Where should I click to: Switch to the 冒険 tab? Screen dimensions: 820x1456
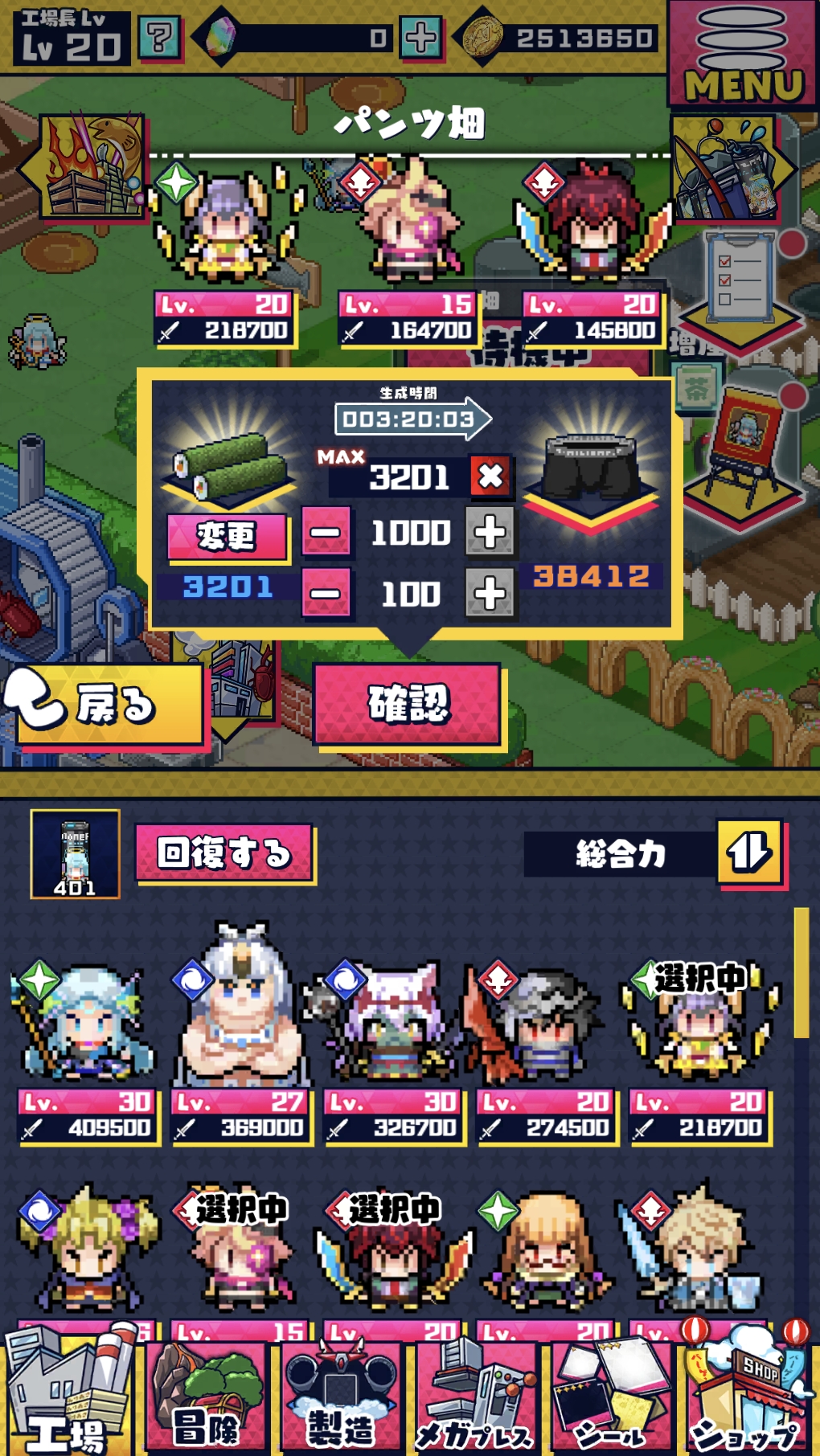point(206,1398)
